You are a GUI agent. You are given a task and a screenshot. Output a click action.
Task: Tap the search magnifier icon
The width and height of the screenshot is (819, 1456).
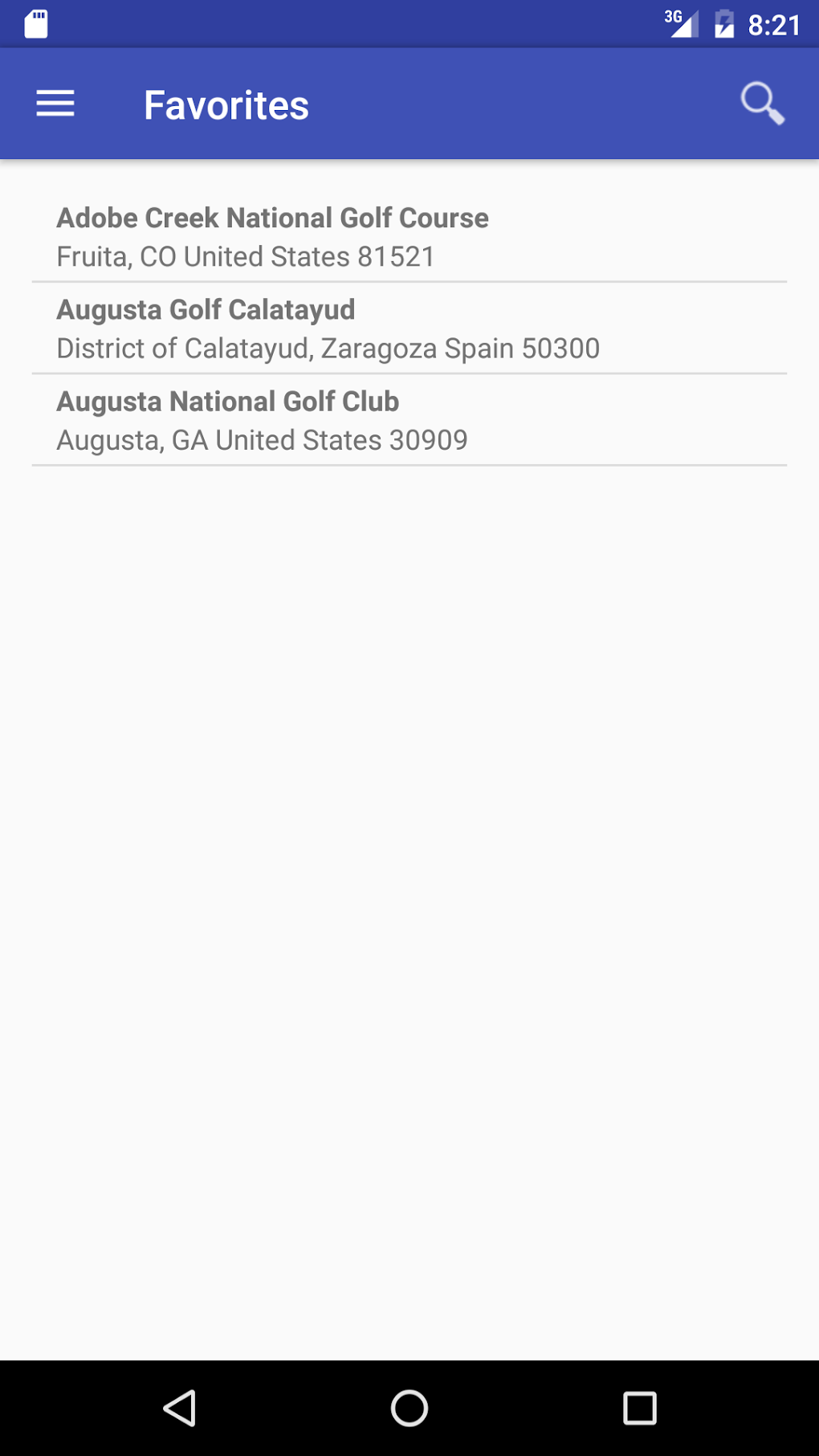[x=761, y=104]
